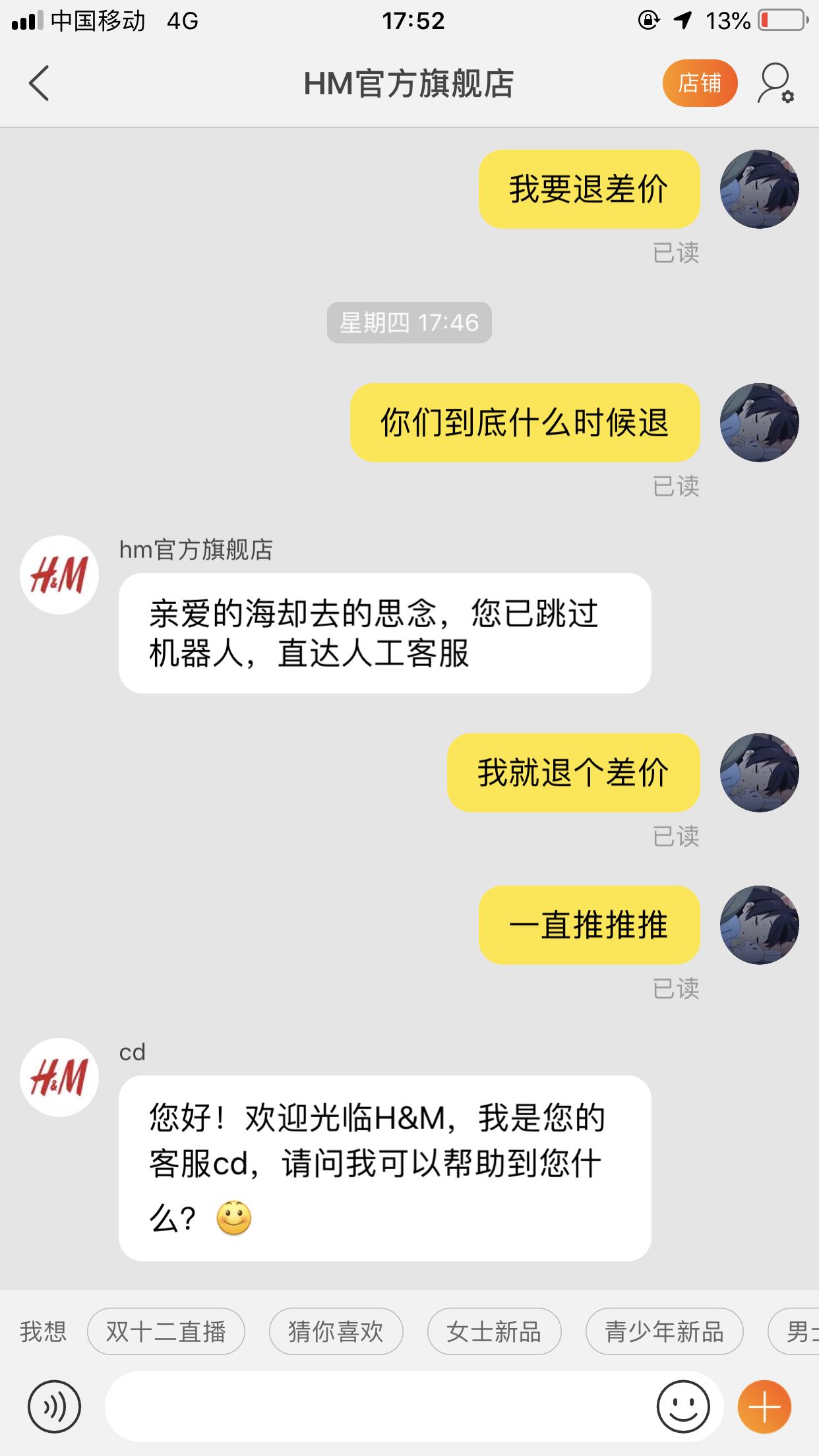Select the 女士新品 chip
Image resolution: width=819 pixels, height=1456 pixels.
(x=494, y=1331)
